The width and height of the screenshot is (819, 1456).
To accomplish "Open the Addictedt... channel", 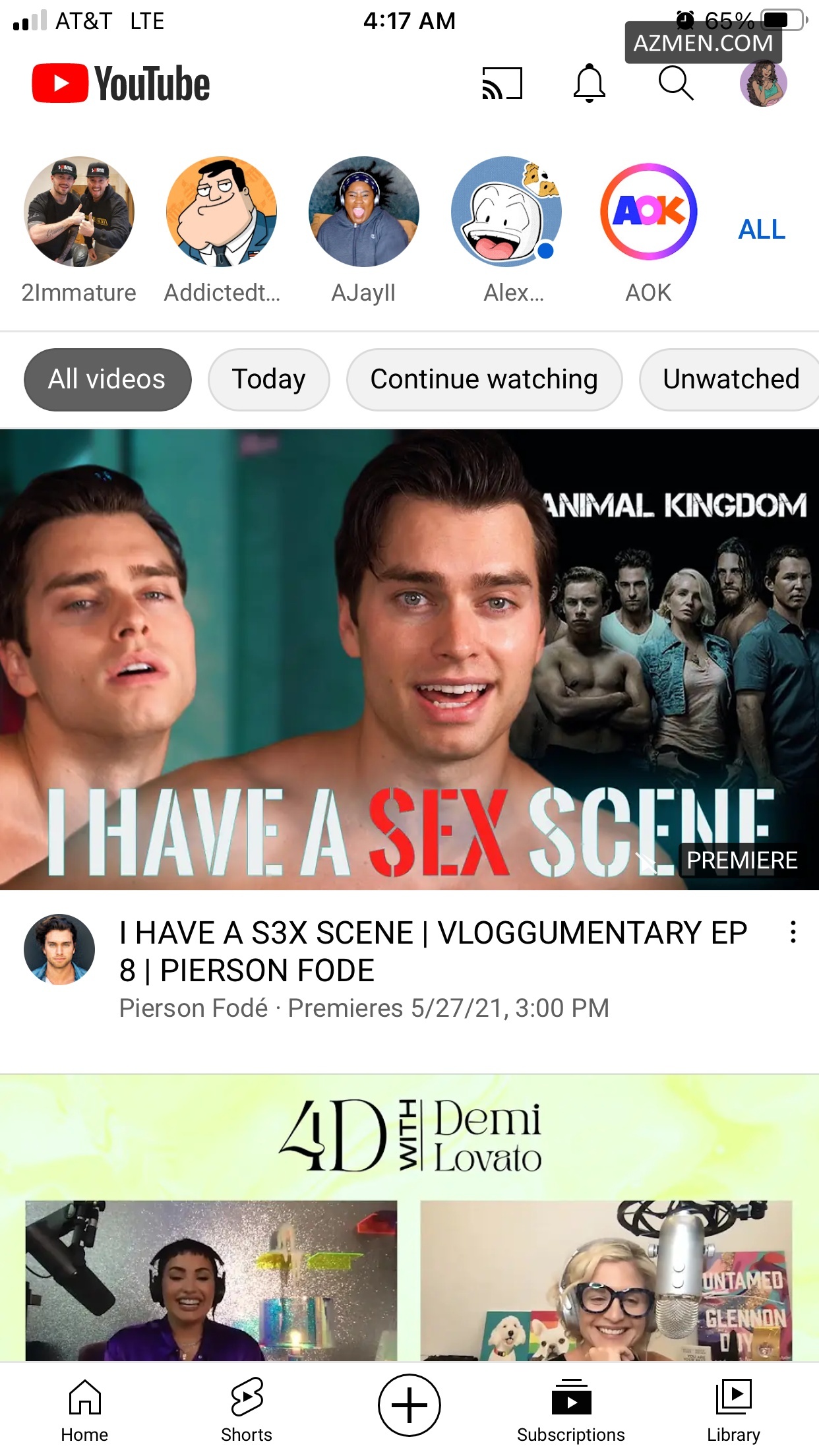I will pyautogui.click(x=222, y=212).
